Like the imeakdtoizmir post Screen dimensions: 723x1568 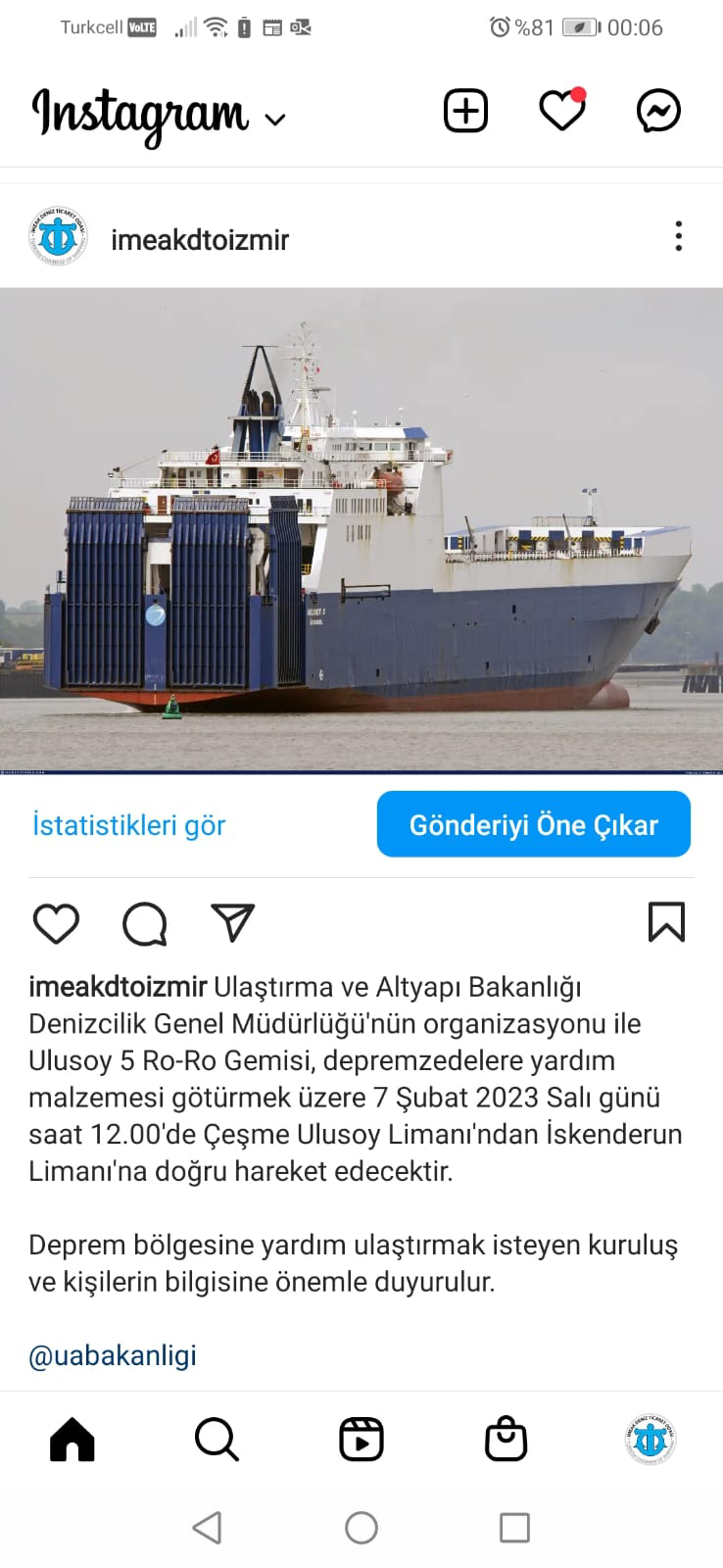[x=56, y=923]
